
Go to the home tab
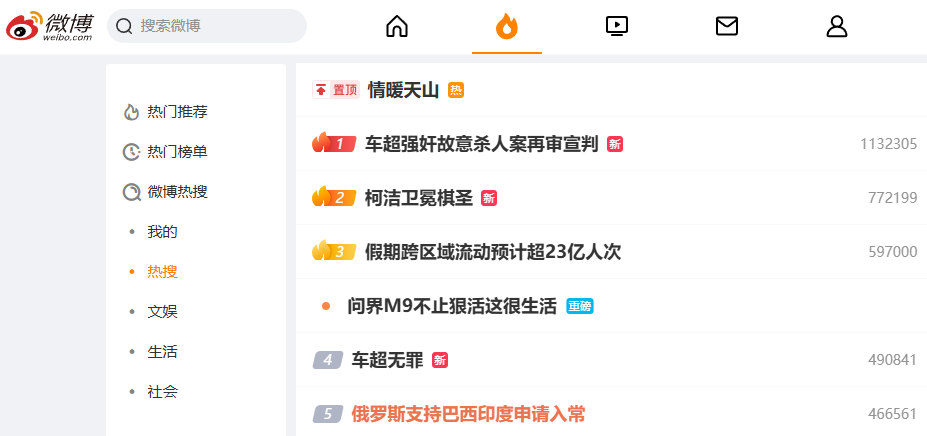pyautogui.click(x=397, y=27)
